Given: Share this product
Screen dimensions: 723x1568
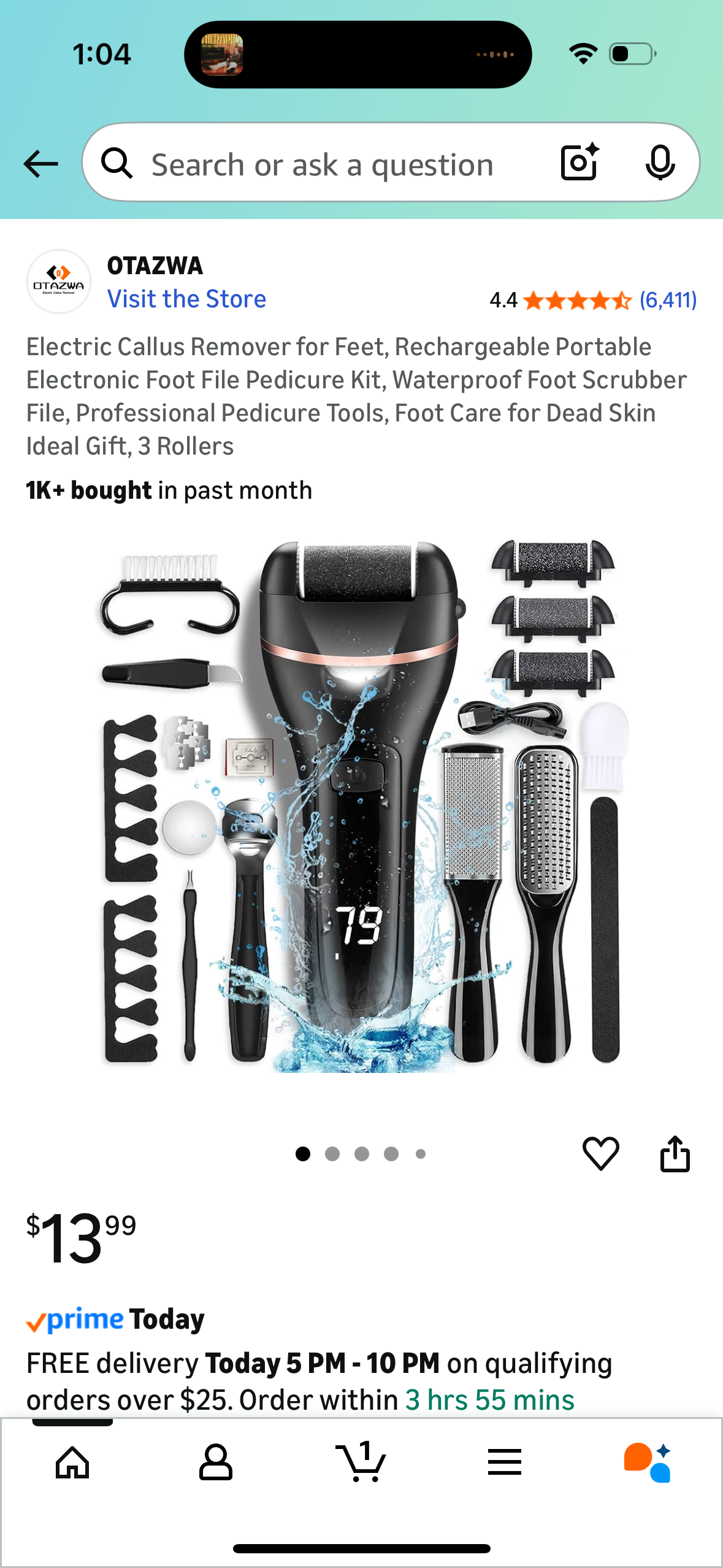Looking at the screenshot, I should click(x=675, y=1153).
